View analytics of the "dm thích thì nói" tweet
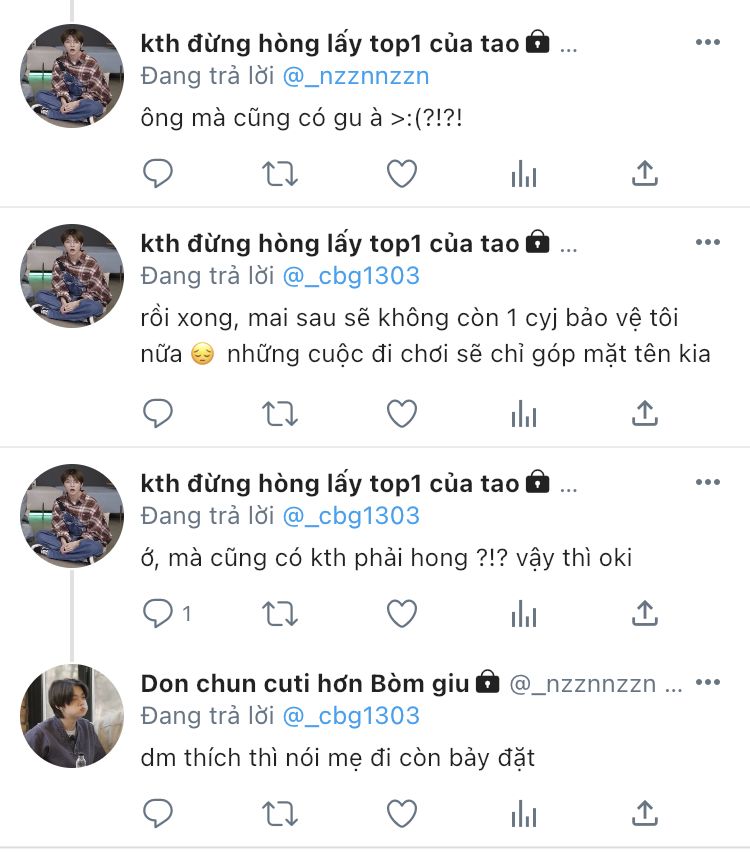750x852 pixels. click(x=524, y=813)
